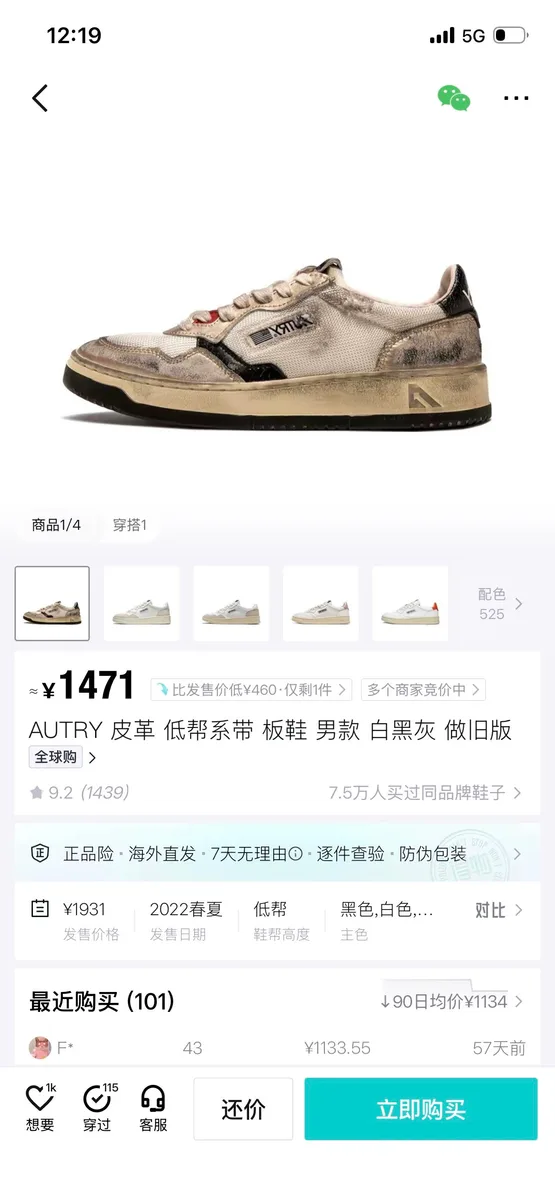Open the 多个商家竞价中 bidding info

coord(423,689)
